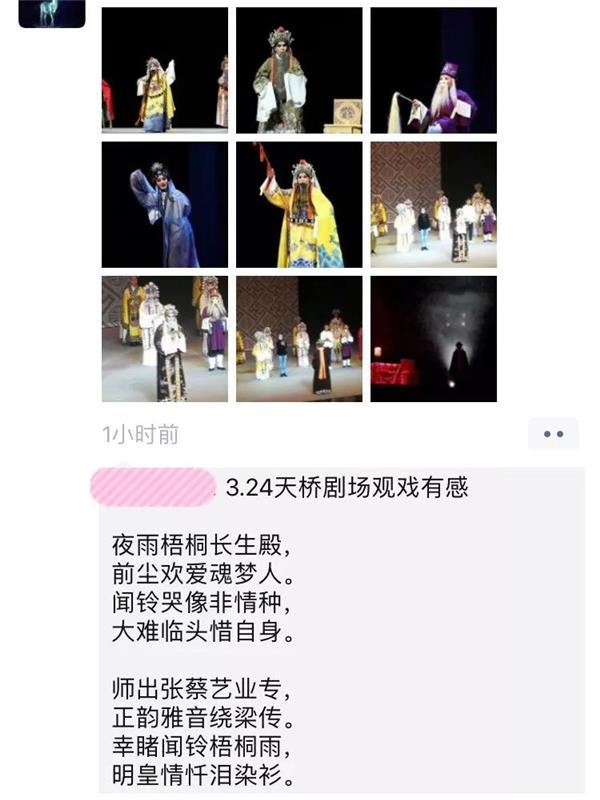Enlarge photo of performer in blue robe raising sleeve
The width and height of the screenshot is (600, 800).
(164, 204)
